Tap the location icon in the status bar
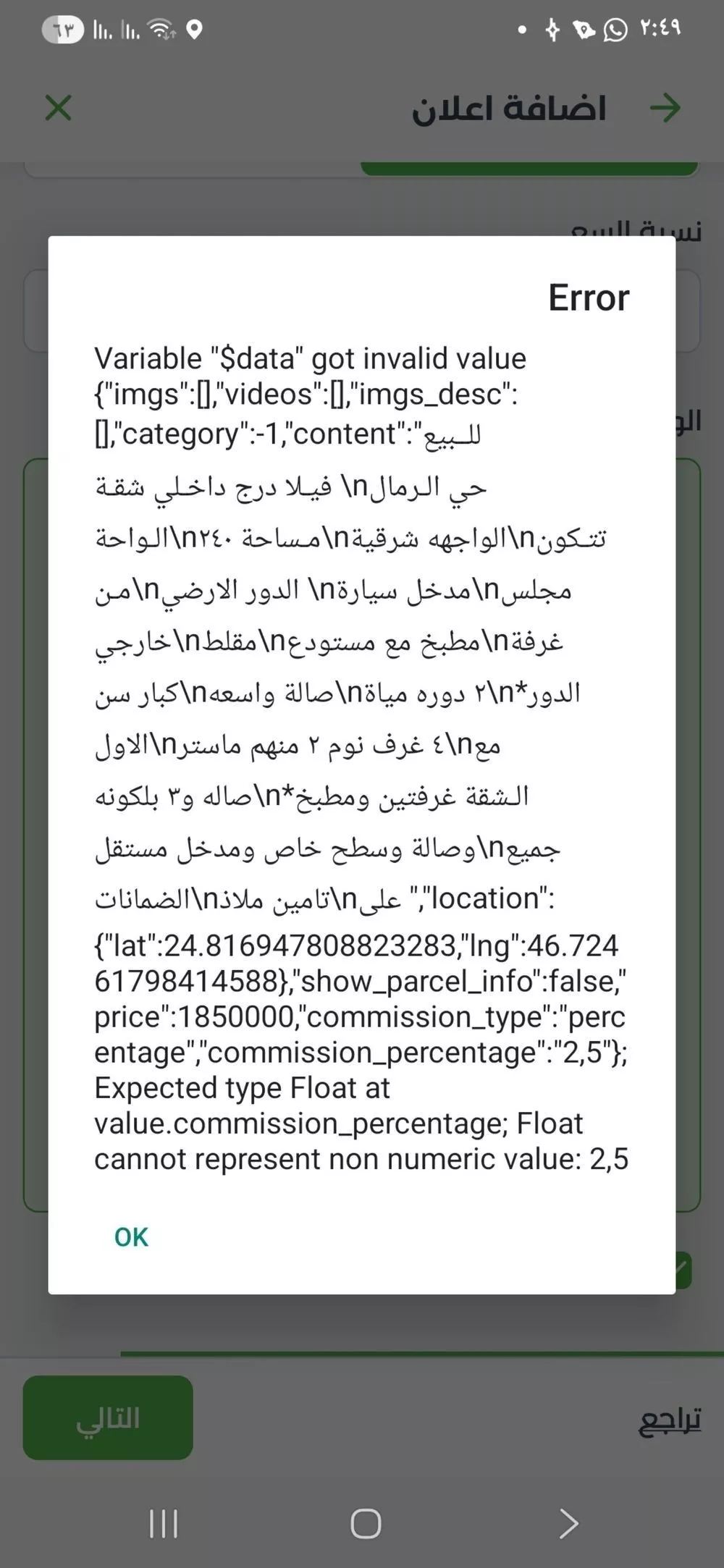Screen dimensions: 724x1568 [x=194, y=30]
